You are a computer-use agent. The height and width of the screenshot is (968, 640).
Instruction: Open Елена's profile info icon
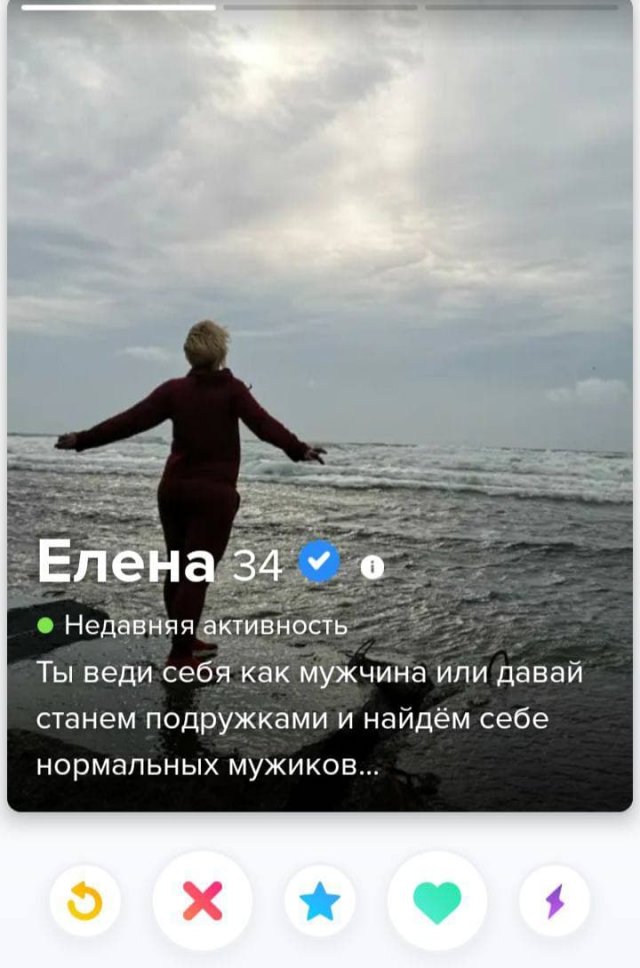tap(372, 568)
